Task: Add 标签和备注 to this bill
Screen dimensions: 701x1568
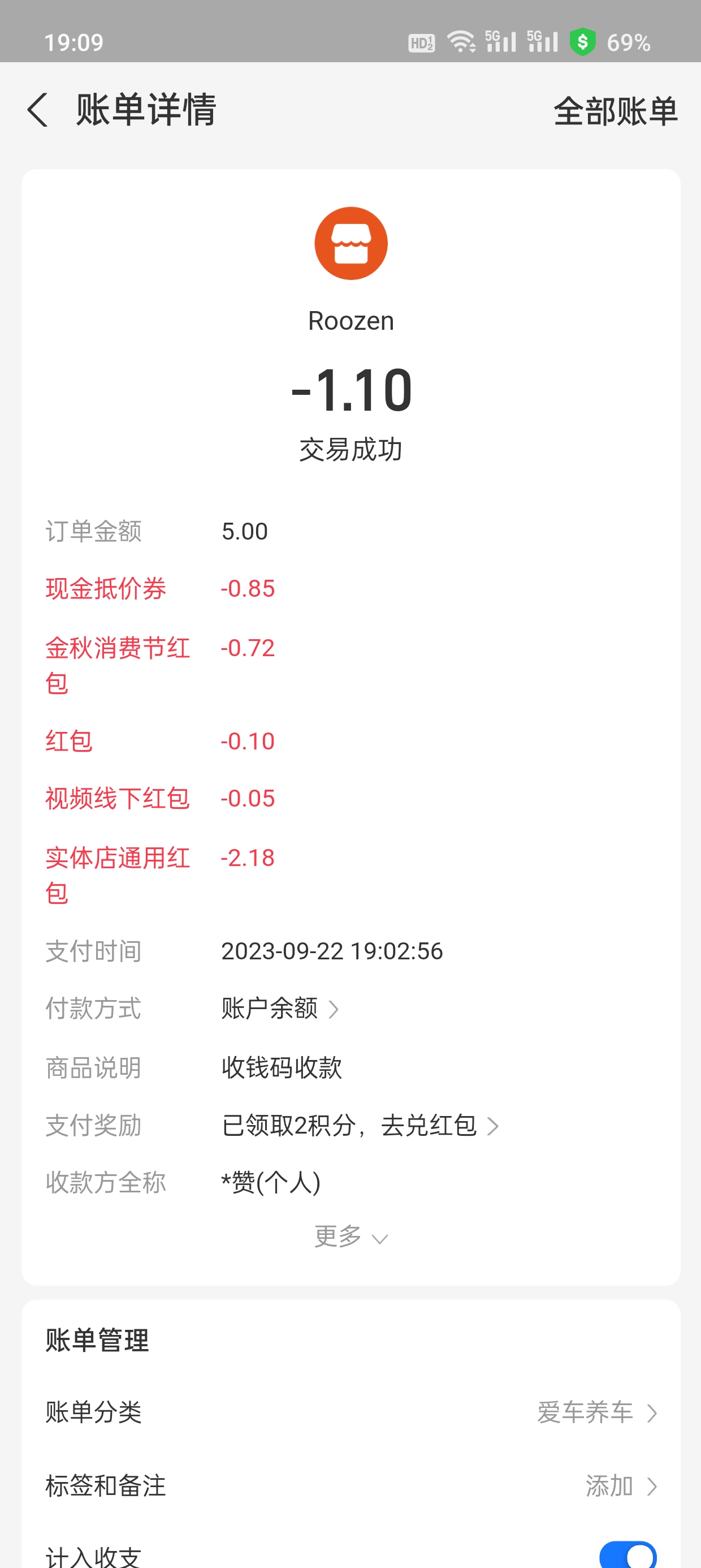Action: [x=620, y=1486]
